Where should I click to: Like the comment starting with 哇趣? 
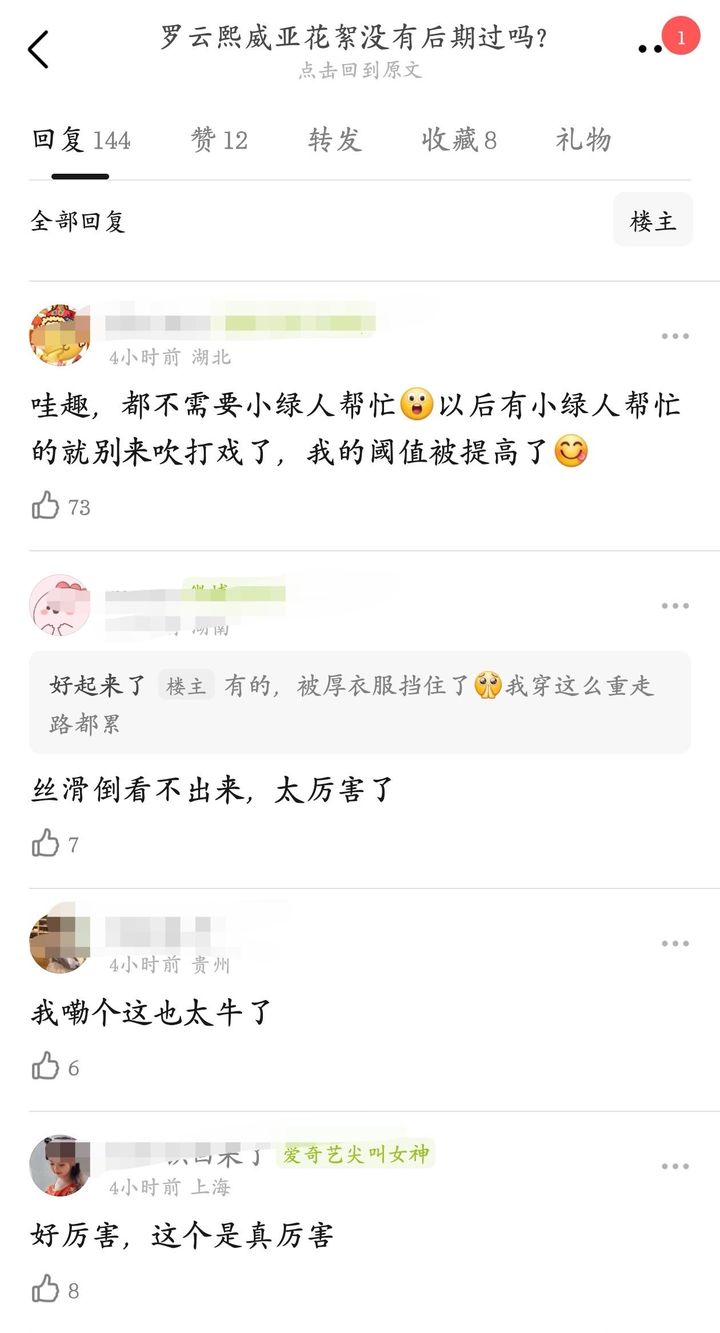point(61,506)
